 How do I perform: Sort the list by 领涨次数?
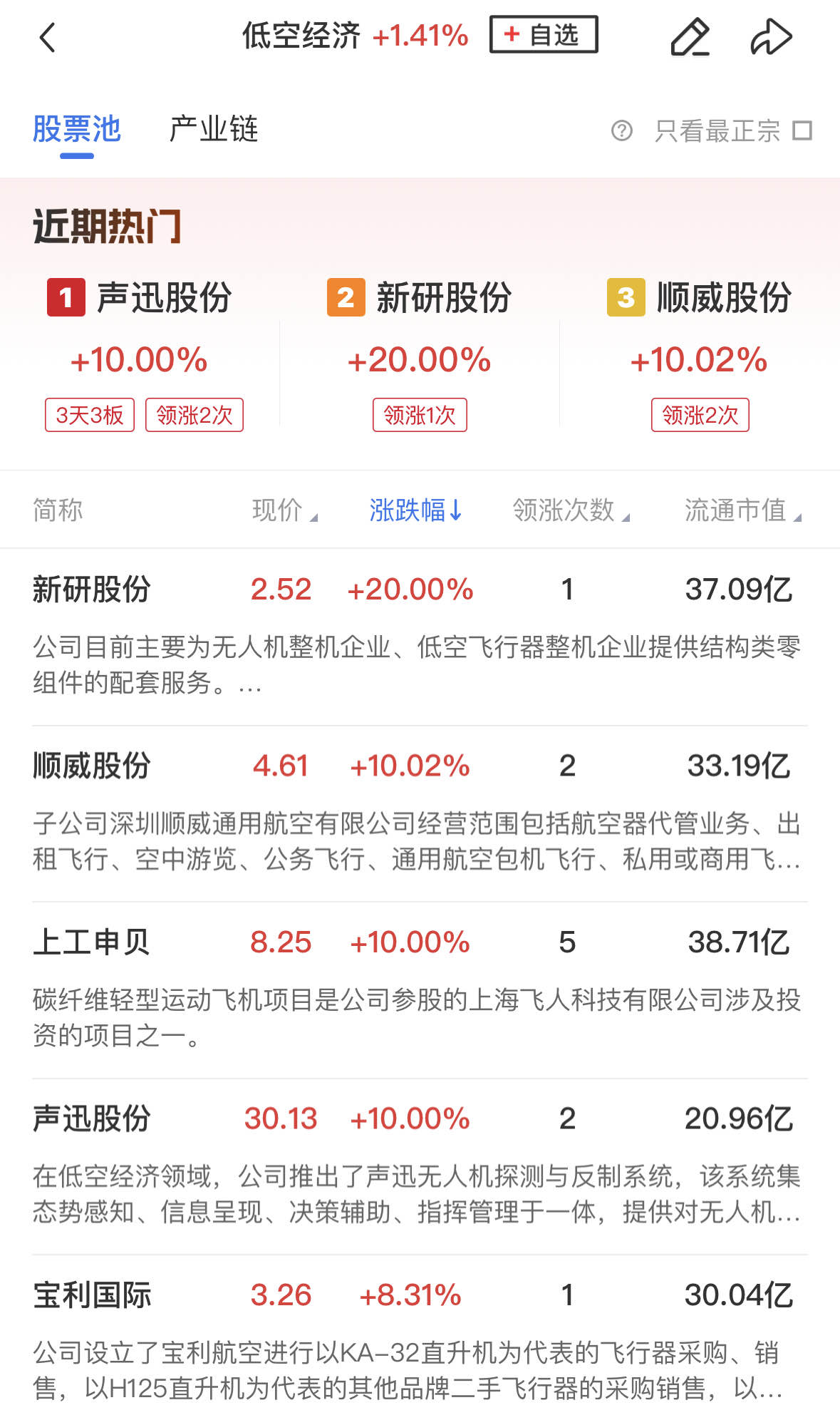click(571, 510)
